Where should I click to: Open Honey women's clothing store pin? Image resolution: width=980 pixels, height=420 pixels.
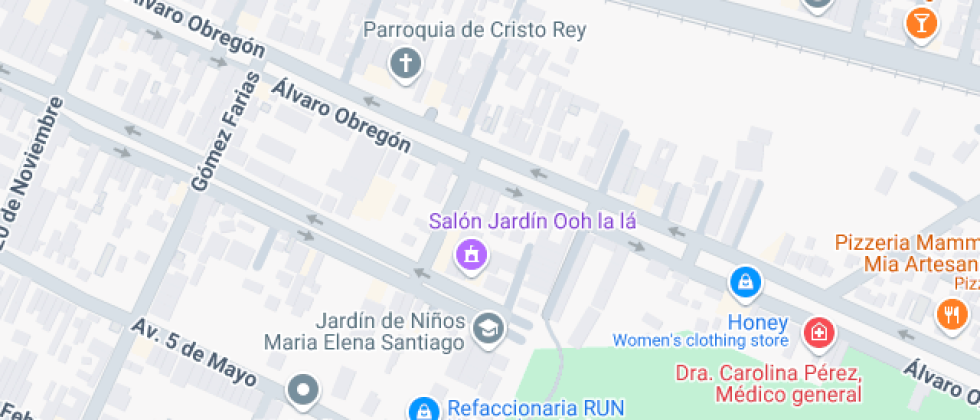point(746,282)
